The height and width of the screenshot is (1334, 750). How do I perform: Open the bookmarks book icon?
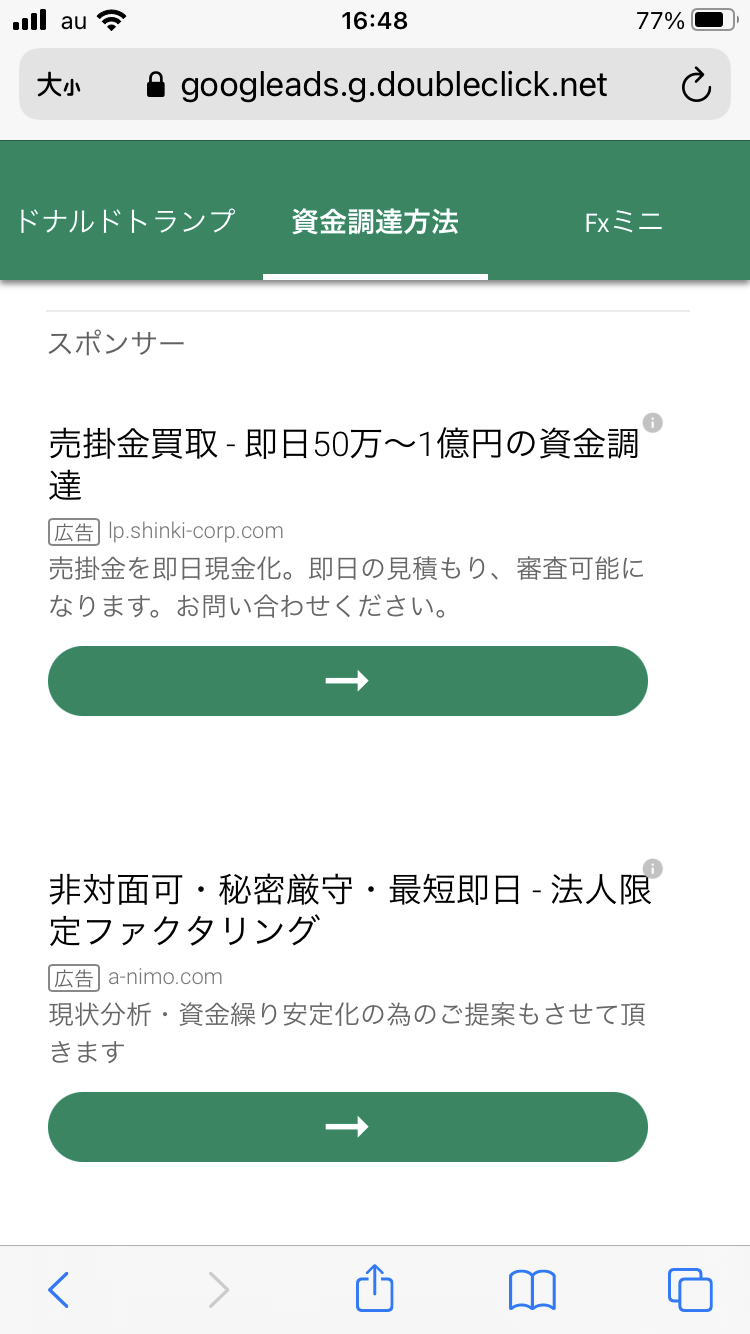532,1290
